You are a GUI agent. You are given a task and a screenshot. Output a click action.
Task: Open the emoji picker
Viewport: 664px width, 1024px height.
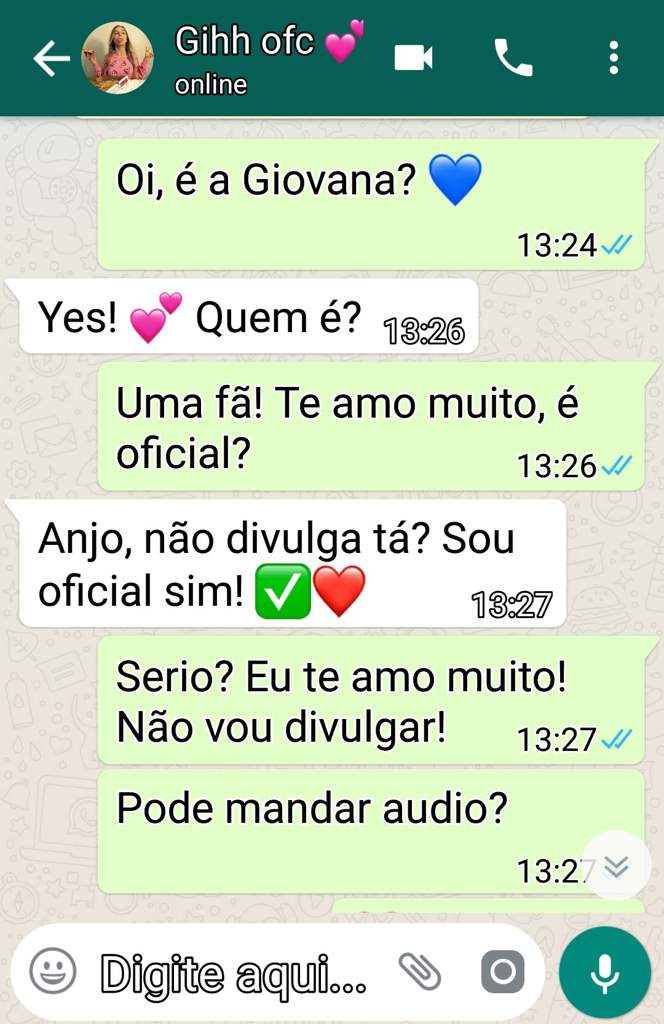pyautogui.click(x=52, y=971)
